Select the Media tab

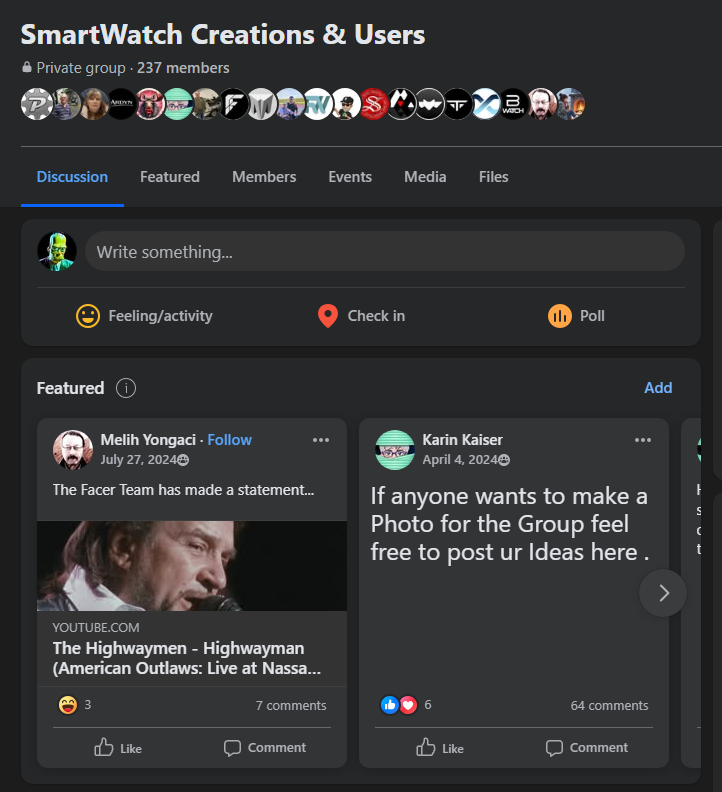[x=425, y=177]
